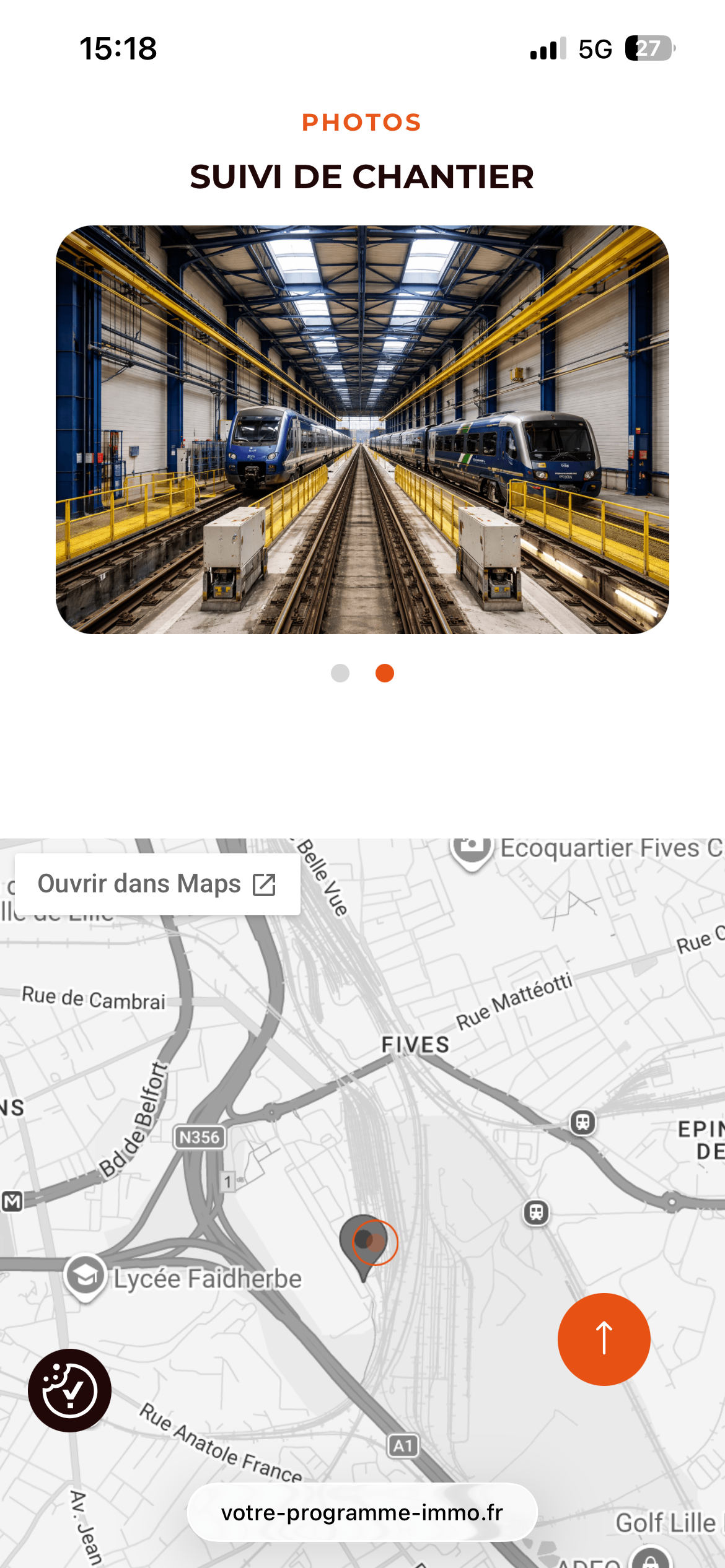Tap the votre-programme-immo.fr address bar
The height and width of the screenshot is (1568, 725).
click(x=362, y=1512)
